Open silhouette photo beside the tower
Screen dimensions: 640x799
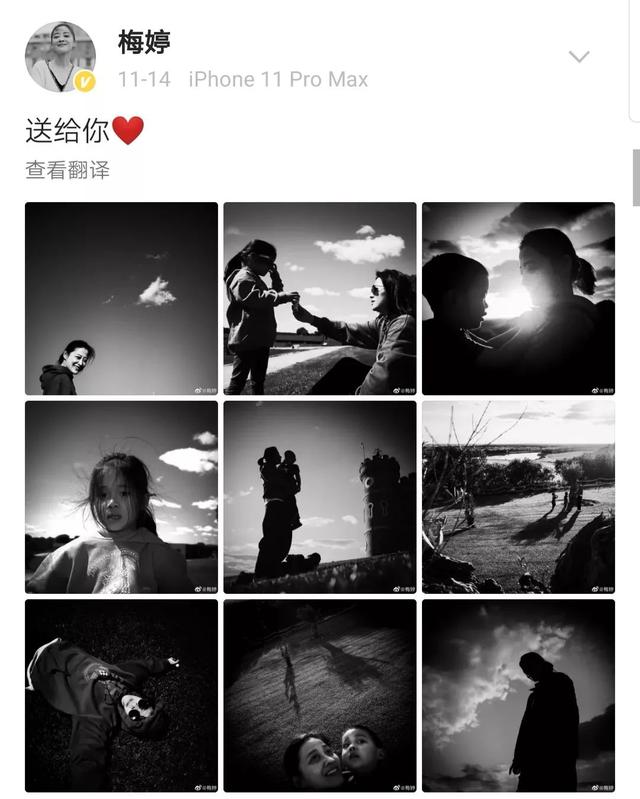(x=319, y=497)
